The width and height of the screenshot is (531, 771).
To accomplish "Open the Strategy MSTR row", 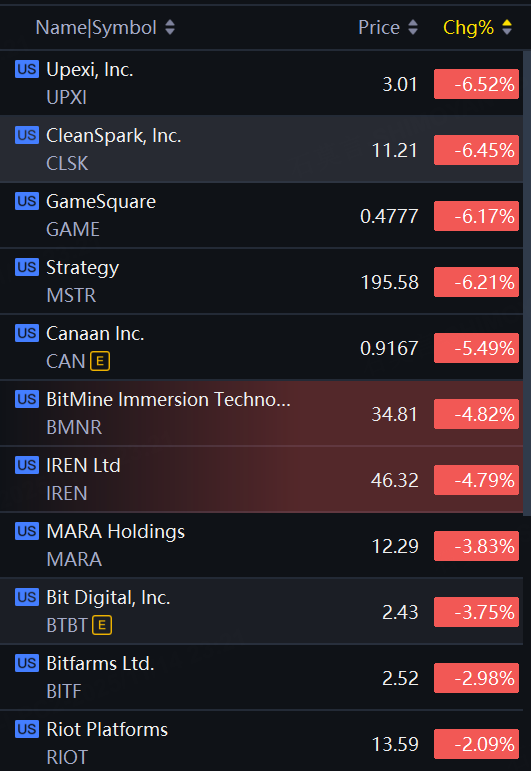I will tap(262, 281).
